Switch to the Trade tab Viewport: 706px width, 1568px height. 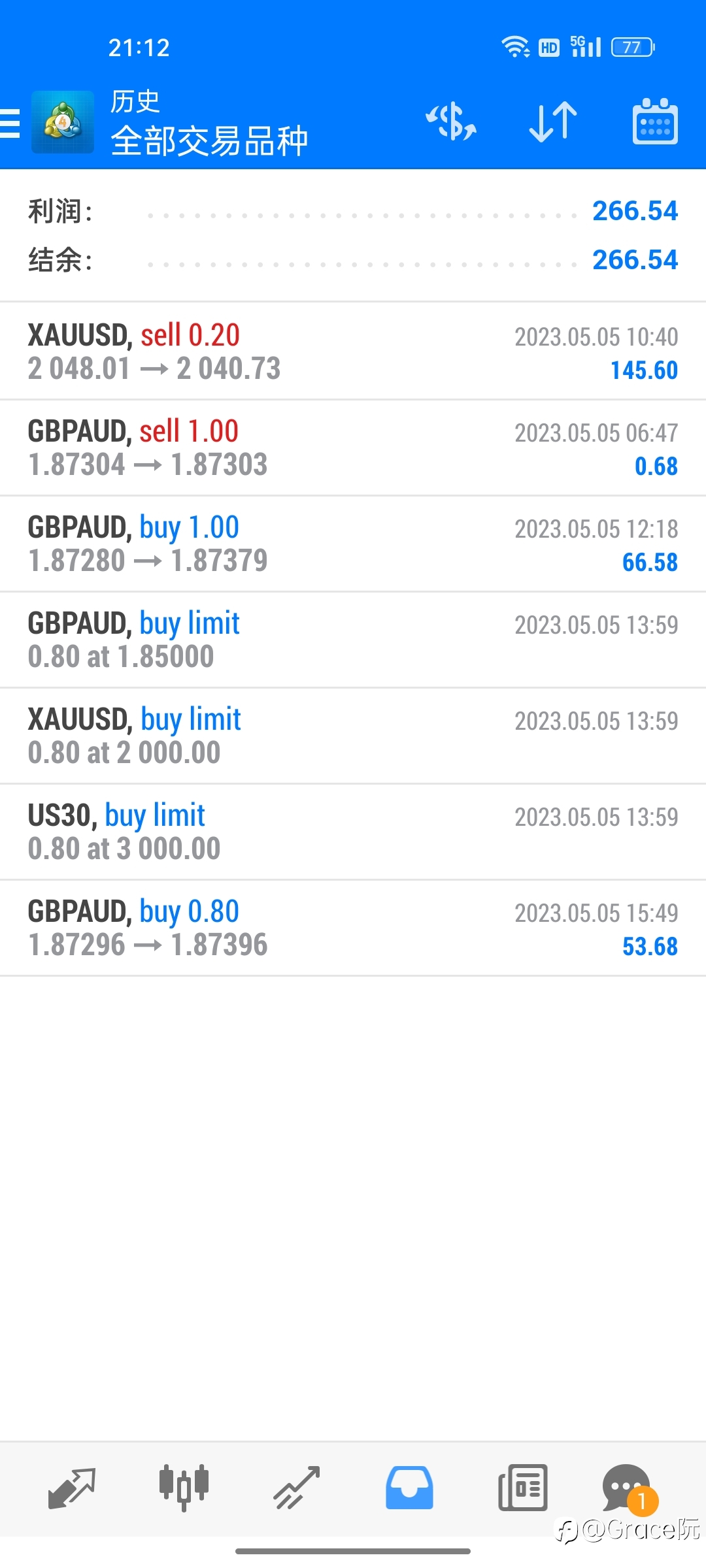click(297, 1488)
